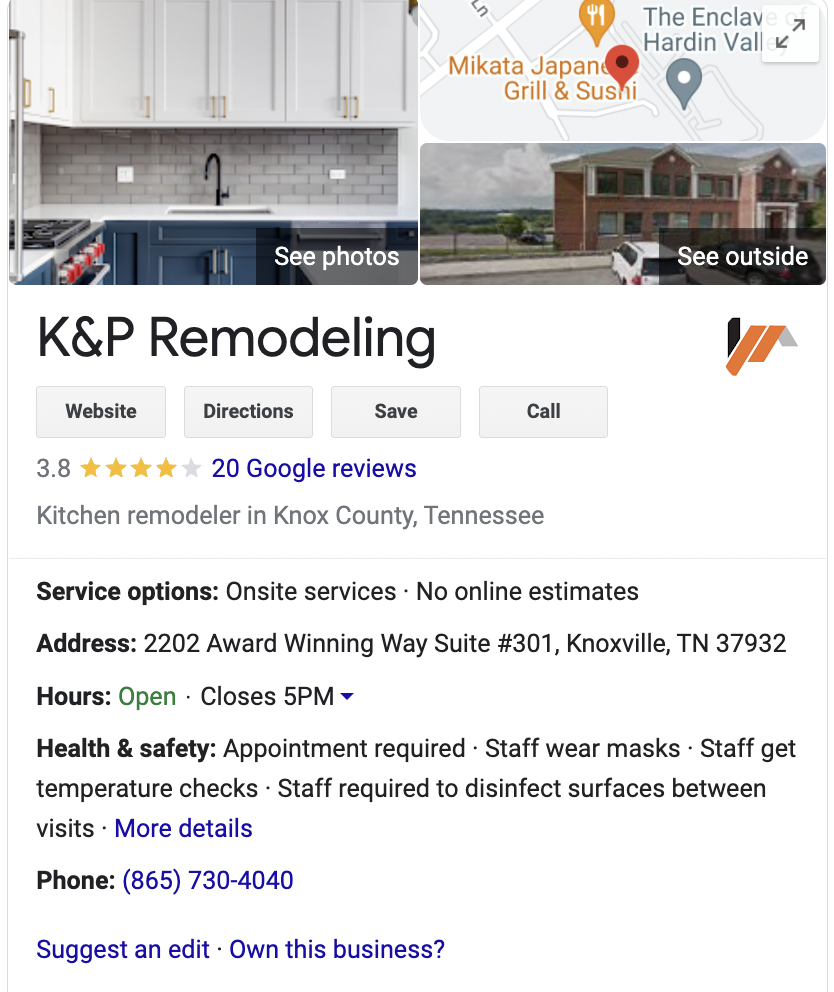834x992 pixels.
Task: Read the 20 Google reviews
Action: pos(314,468)
